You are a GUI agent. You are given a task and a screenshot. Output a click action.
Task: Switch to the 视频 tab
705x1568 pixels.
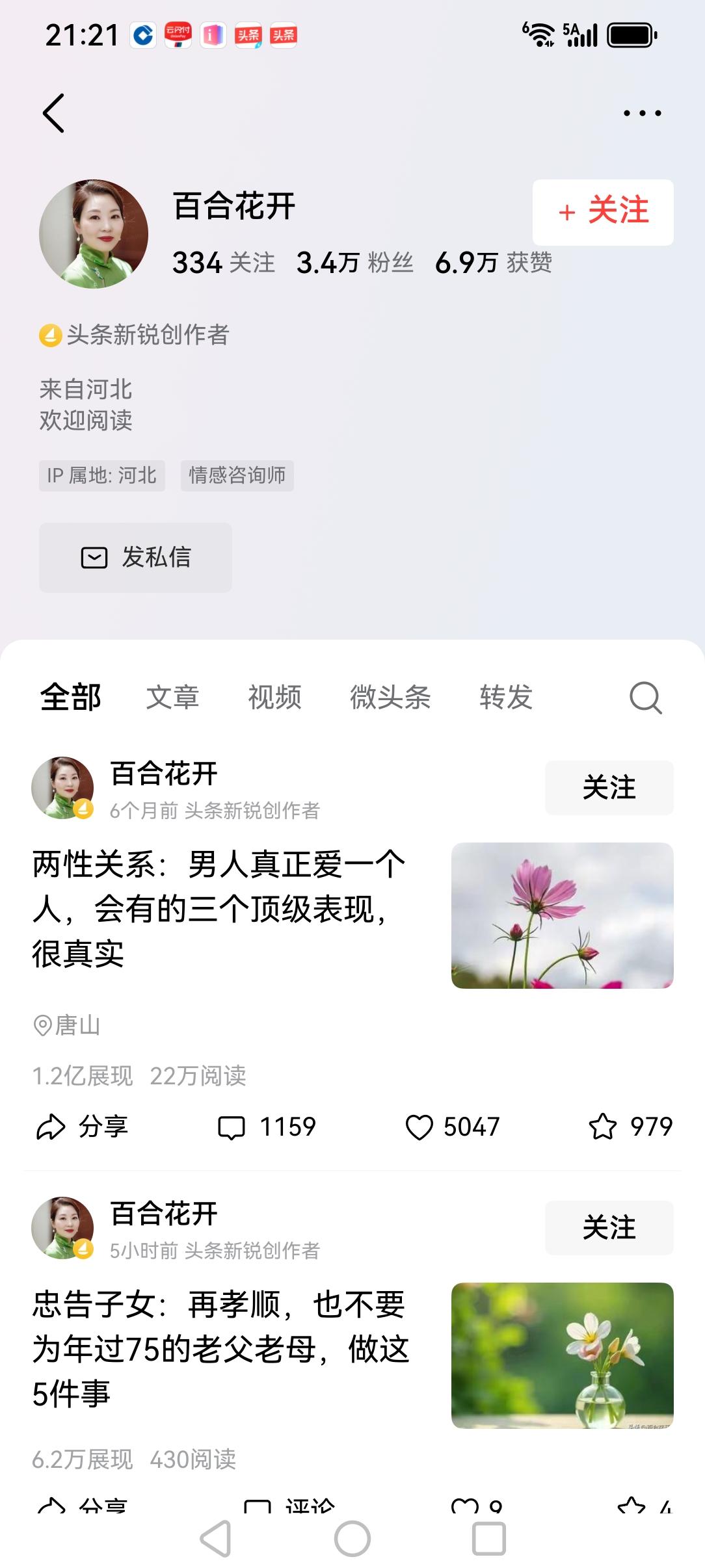pyautogui.click(x=273, y=698)
